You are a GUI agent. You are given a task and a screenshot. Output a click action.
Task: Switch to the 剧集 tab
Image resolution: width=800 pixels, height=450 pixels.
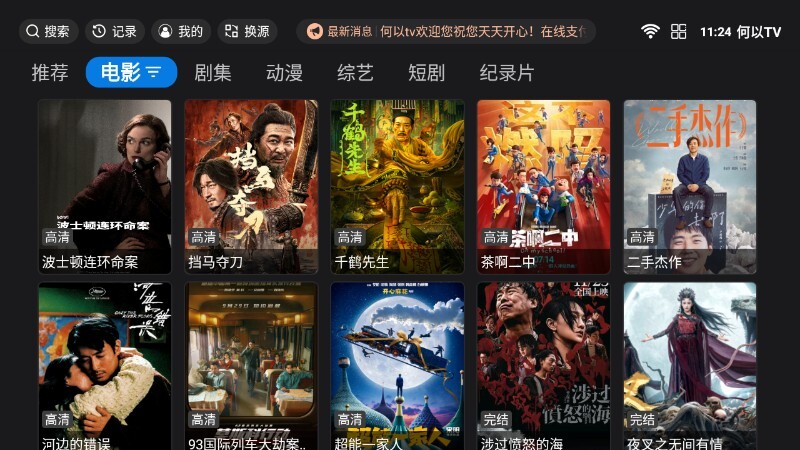[x=213, y=73]
